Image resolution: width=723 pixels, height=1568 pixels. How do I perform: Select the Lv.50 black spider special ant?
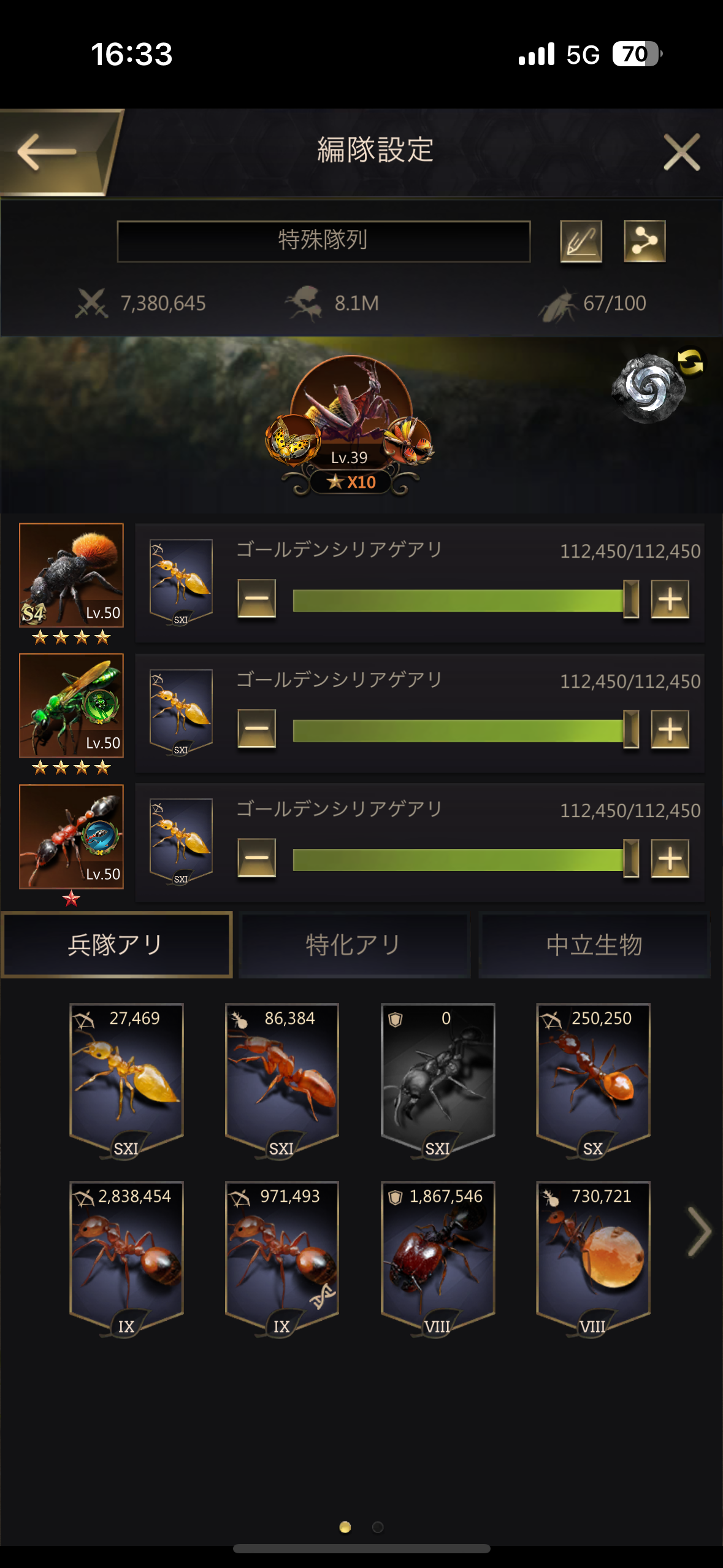click(x=71, y=575)
